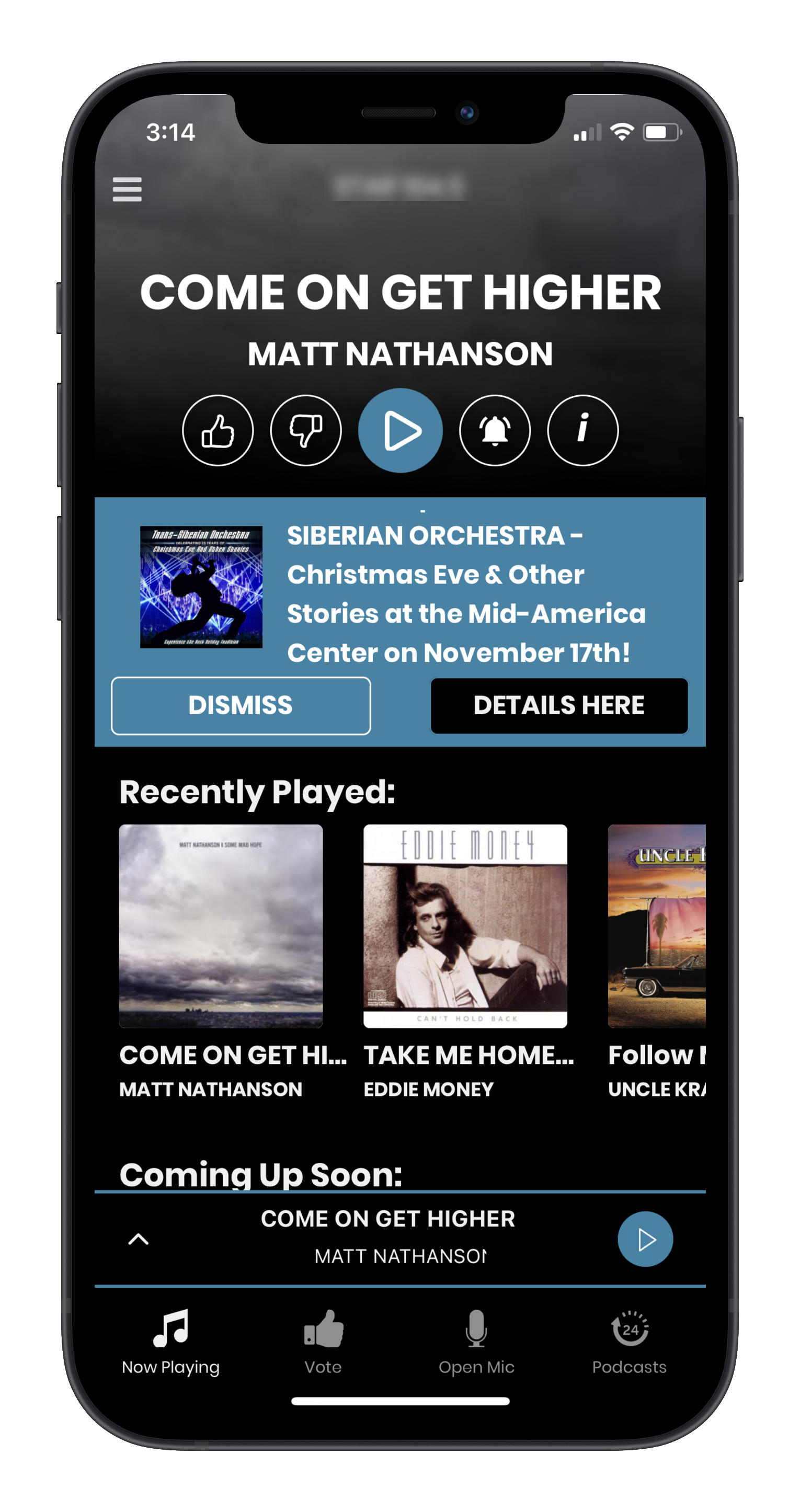Tap the Details Here button

click(559, 705)
